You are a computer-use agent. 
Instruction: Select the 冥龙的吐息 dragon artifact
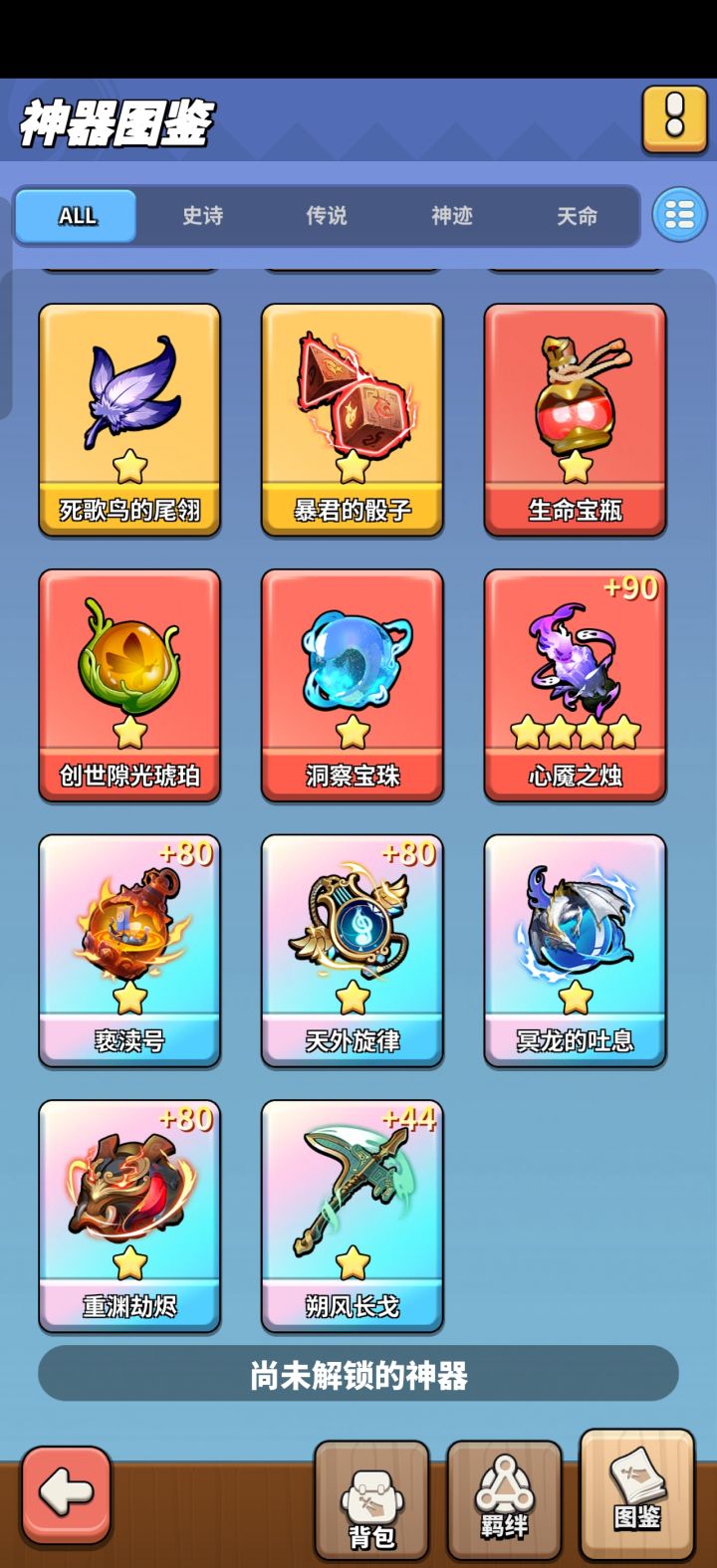click(576, 949)
